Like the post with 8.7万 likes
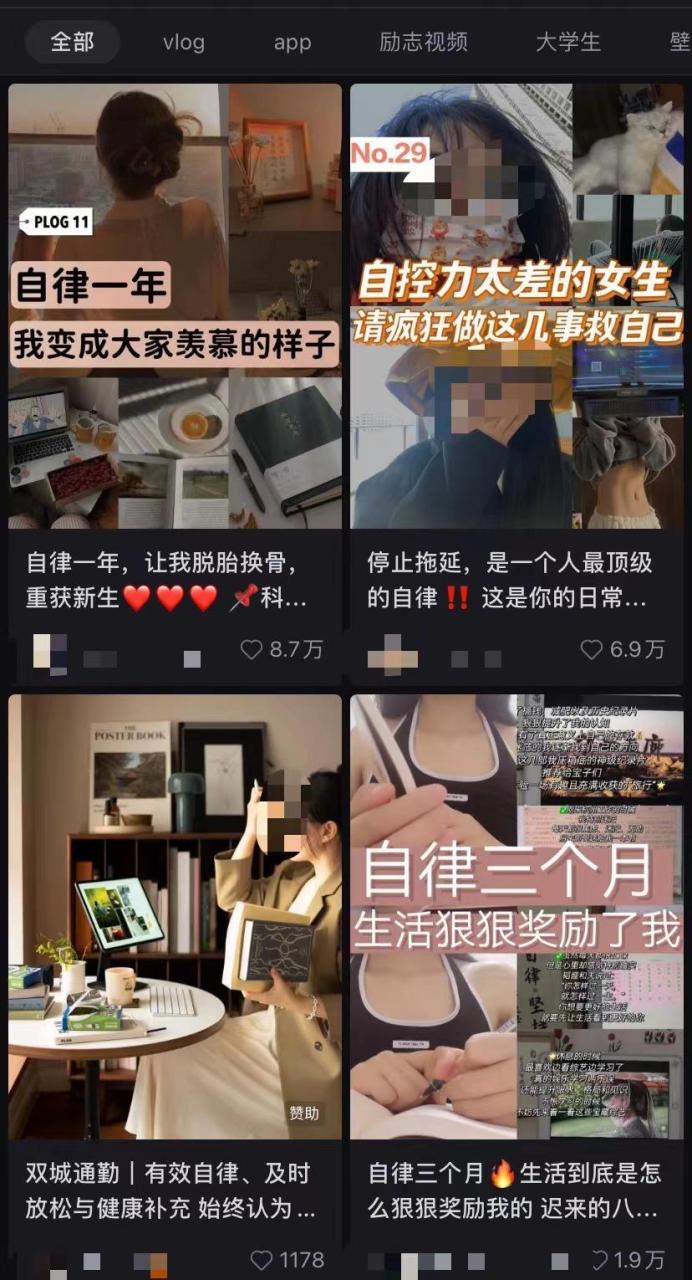 (x=252, y=650)
